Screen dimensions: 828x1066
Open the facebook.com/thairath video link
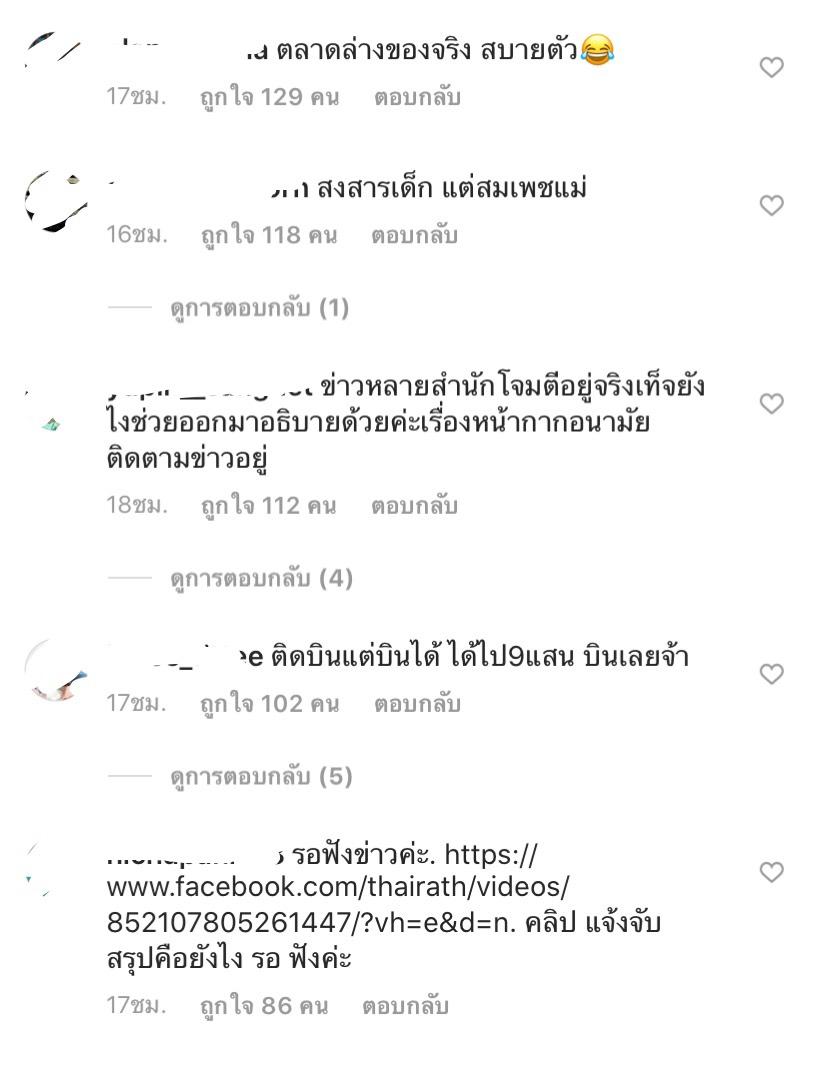click(x=340, y=887)
